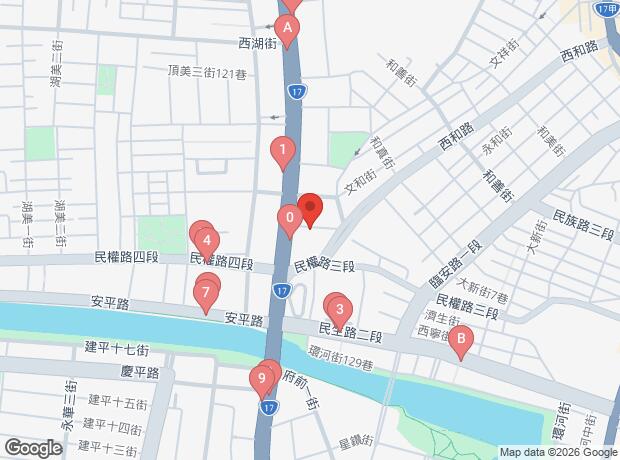This screenshot has height=460, width=620.
Task: Tap the map pin numbered 9
Action: 262,378
